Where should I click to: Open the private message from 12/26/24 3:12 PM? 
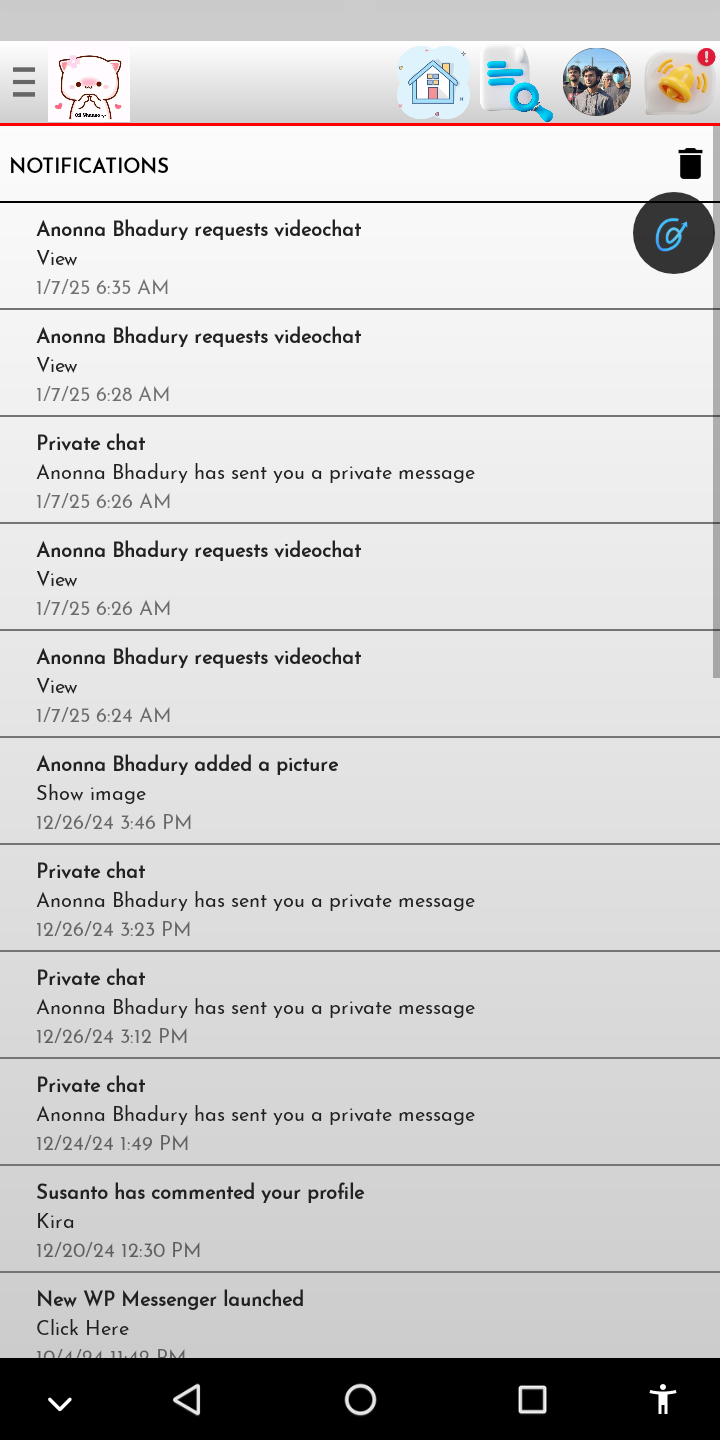(x=360, y=1005)
